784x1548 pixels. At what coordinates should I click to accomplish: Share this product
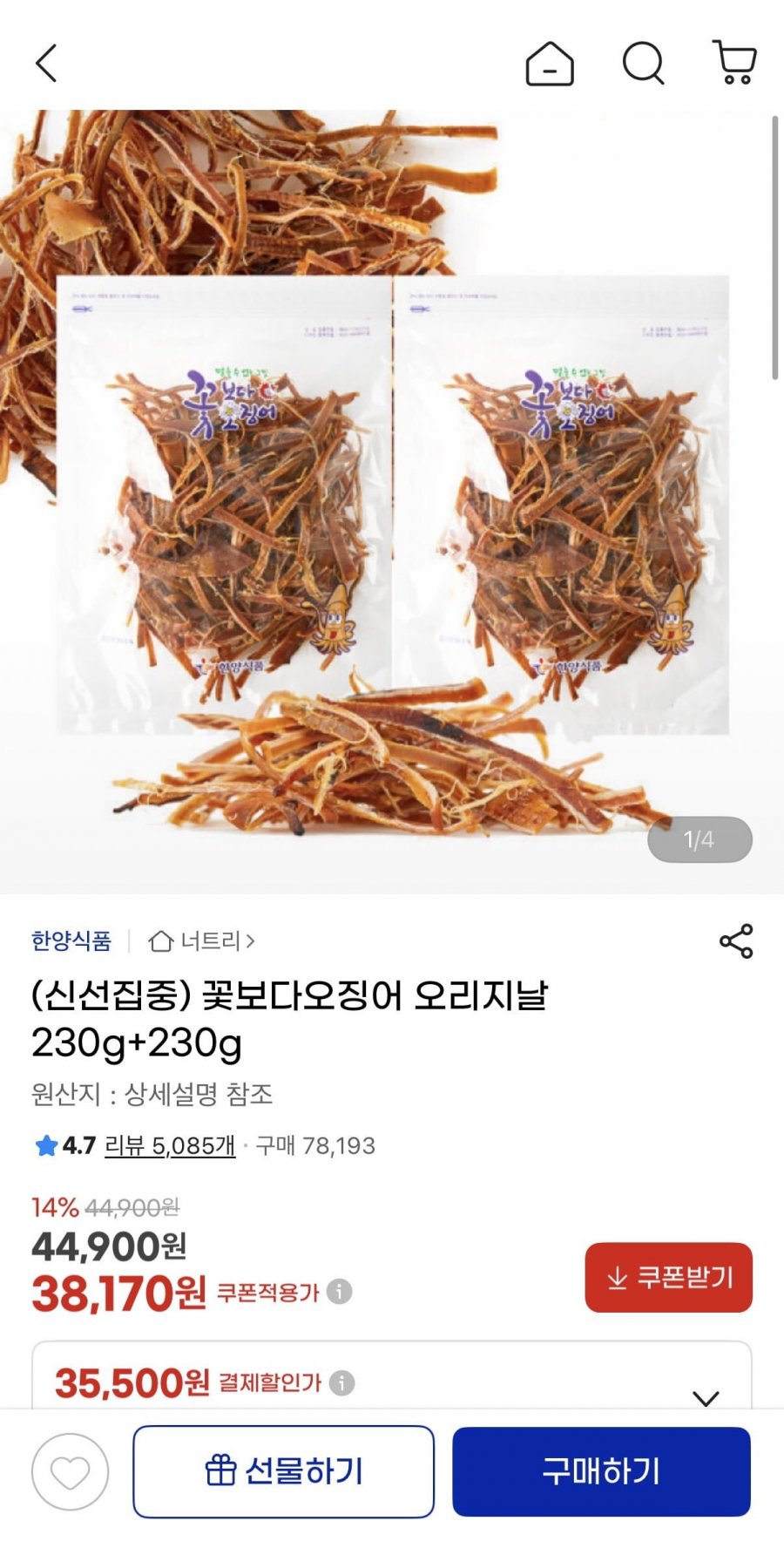(736, 941)
